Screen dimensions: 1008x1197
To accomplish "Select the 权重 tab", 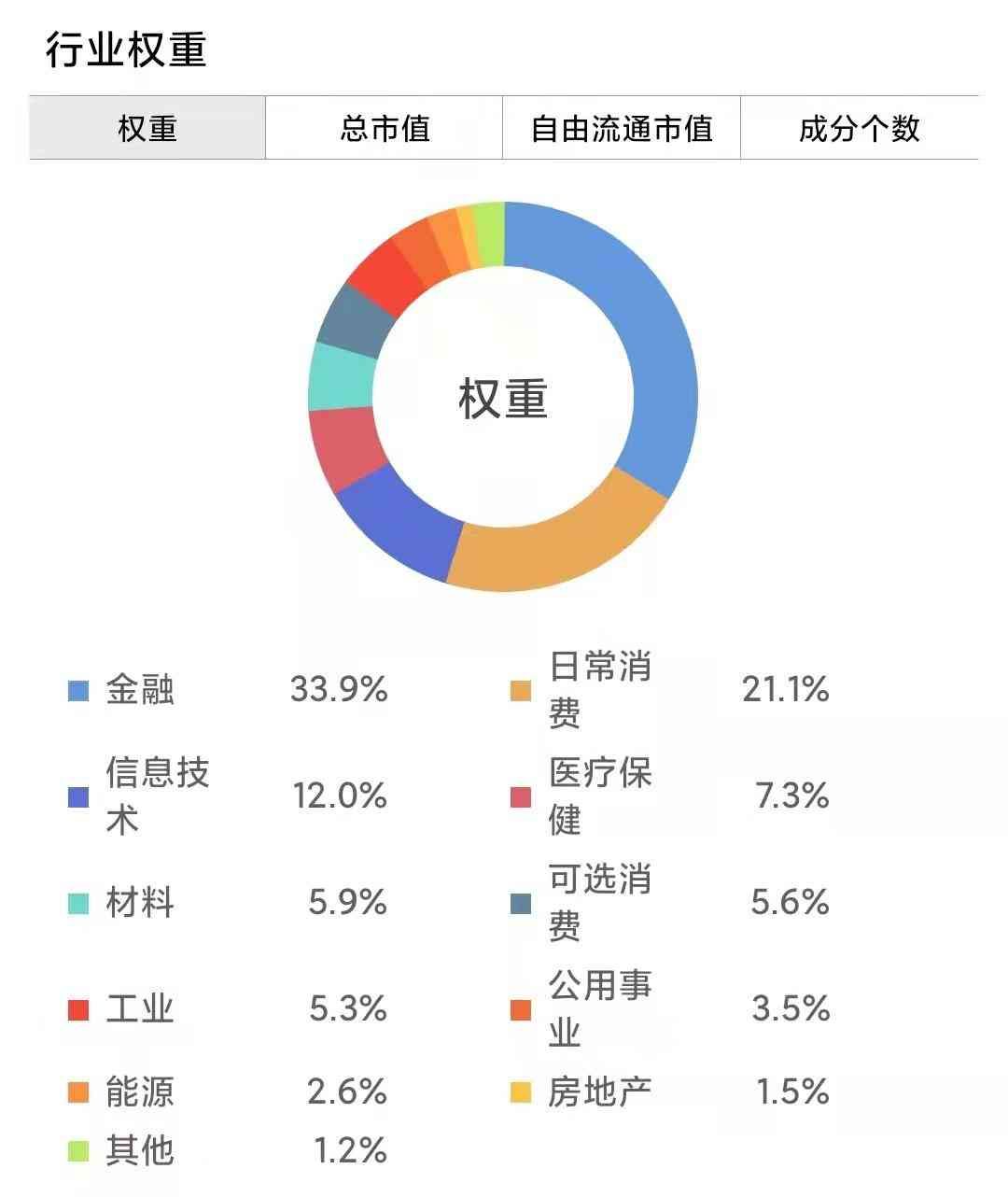I will pos(147,128).
